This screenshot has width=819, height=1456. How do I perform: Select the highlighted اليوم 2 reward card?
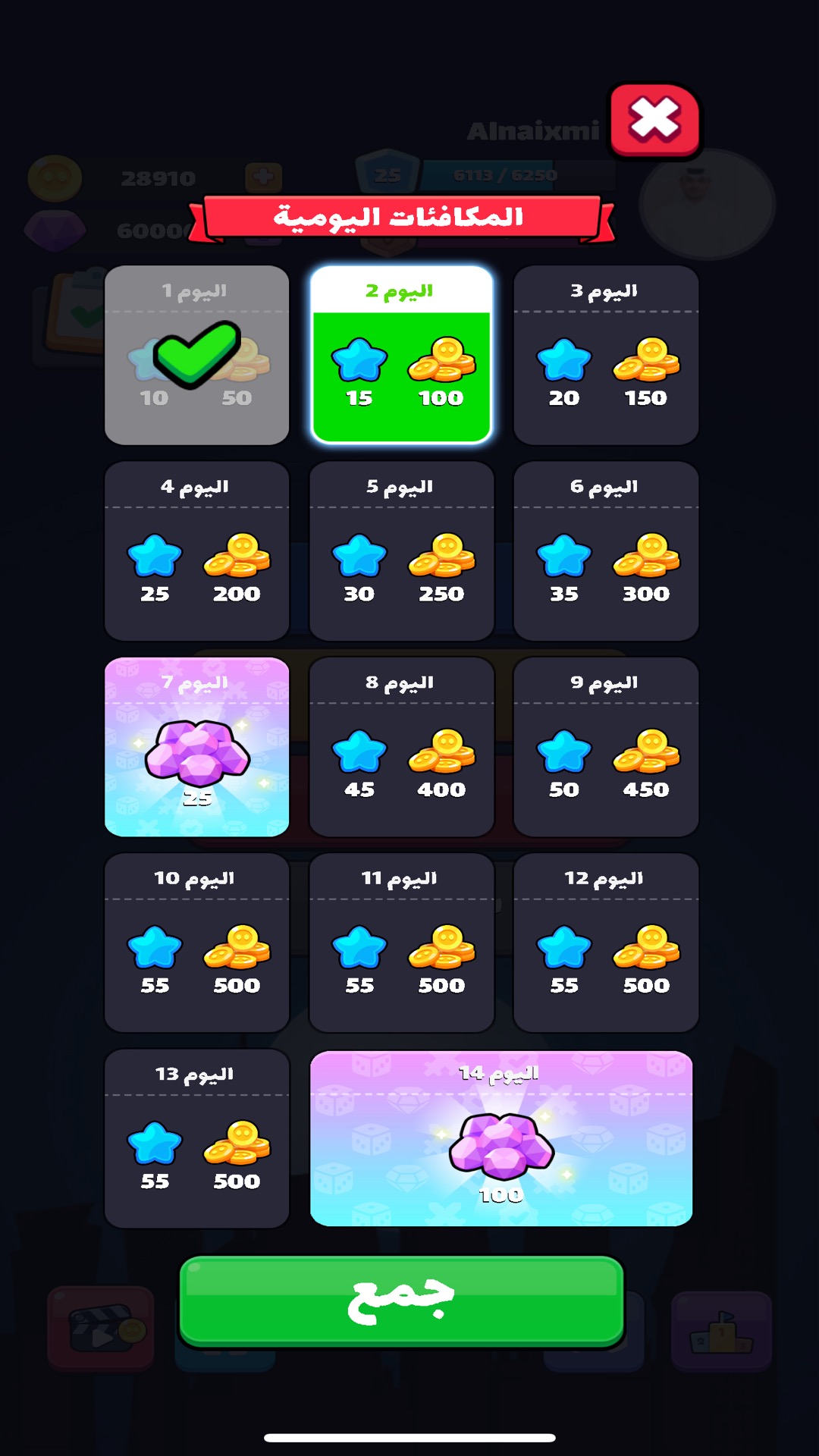tap(401, 355)
